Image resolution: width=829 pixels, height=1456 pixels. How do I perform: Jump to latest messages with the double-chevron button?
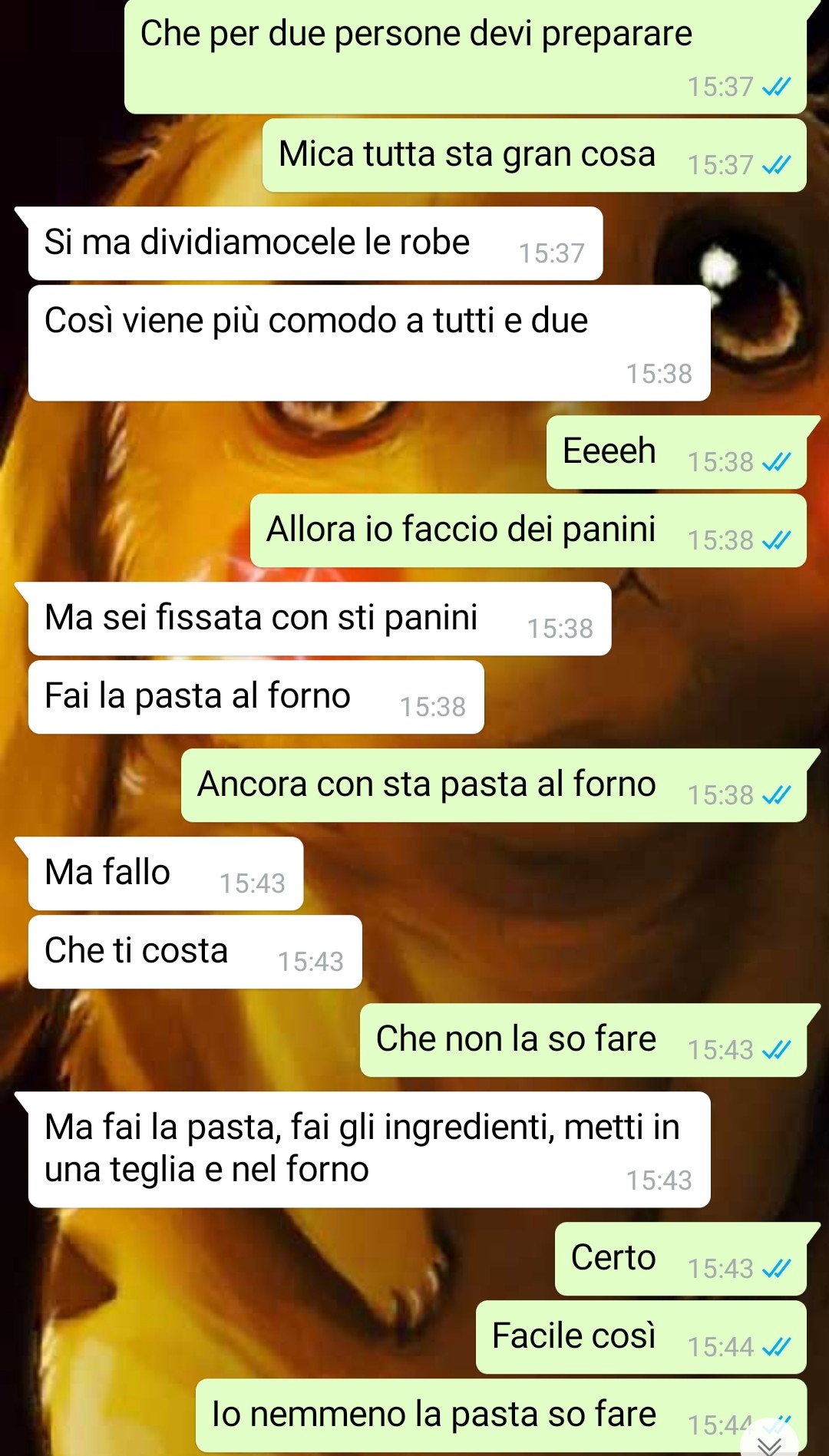pos(769,1443)
